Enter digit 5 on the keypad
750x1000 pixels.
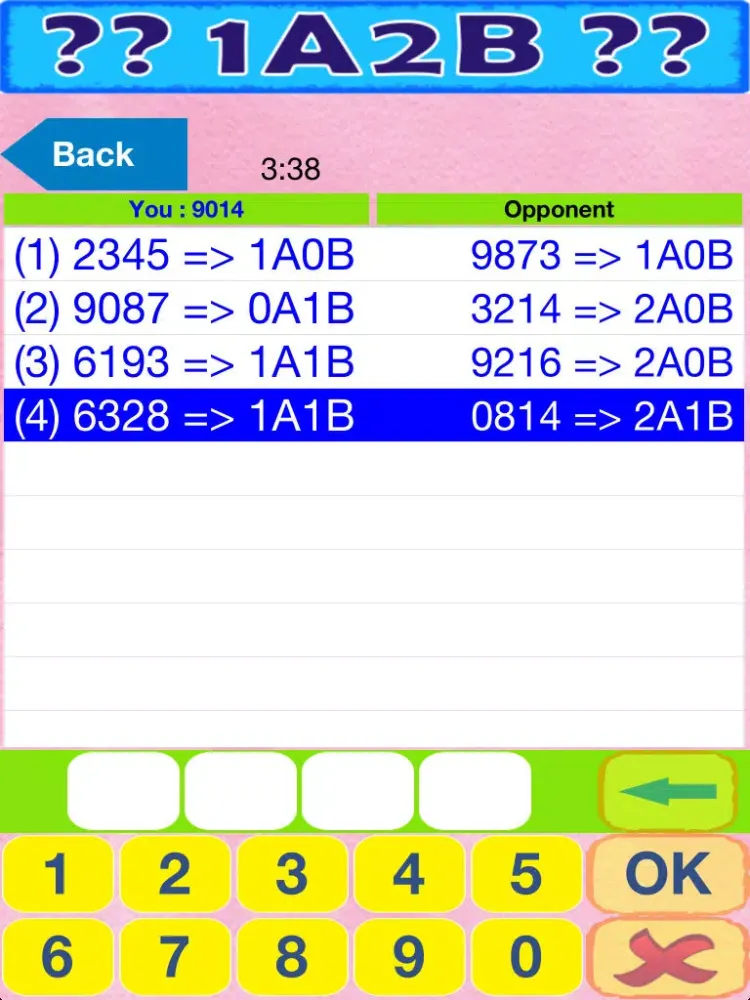(x=526, y=874)
